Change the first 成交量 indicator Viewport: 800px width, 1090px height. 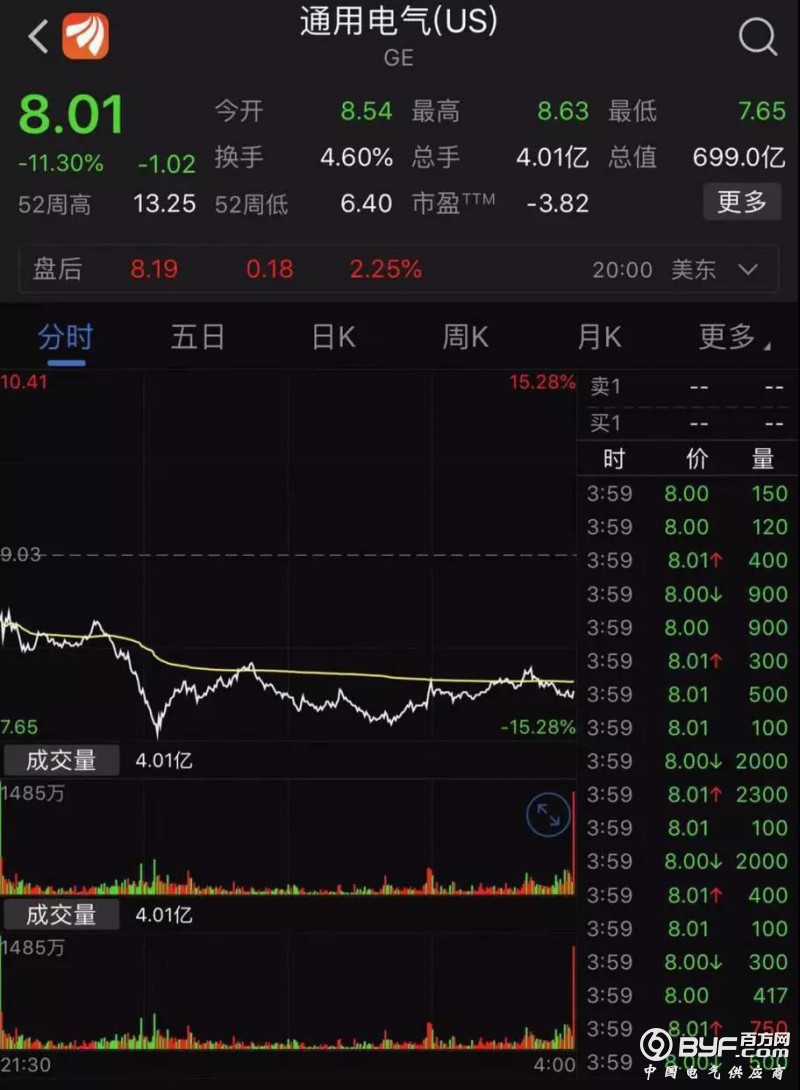61,761
